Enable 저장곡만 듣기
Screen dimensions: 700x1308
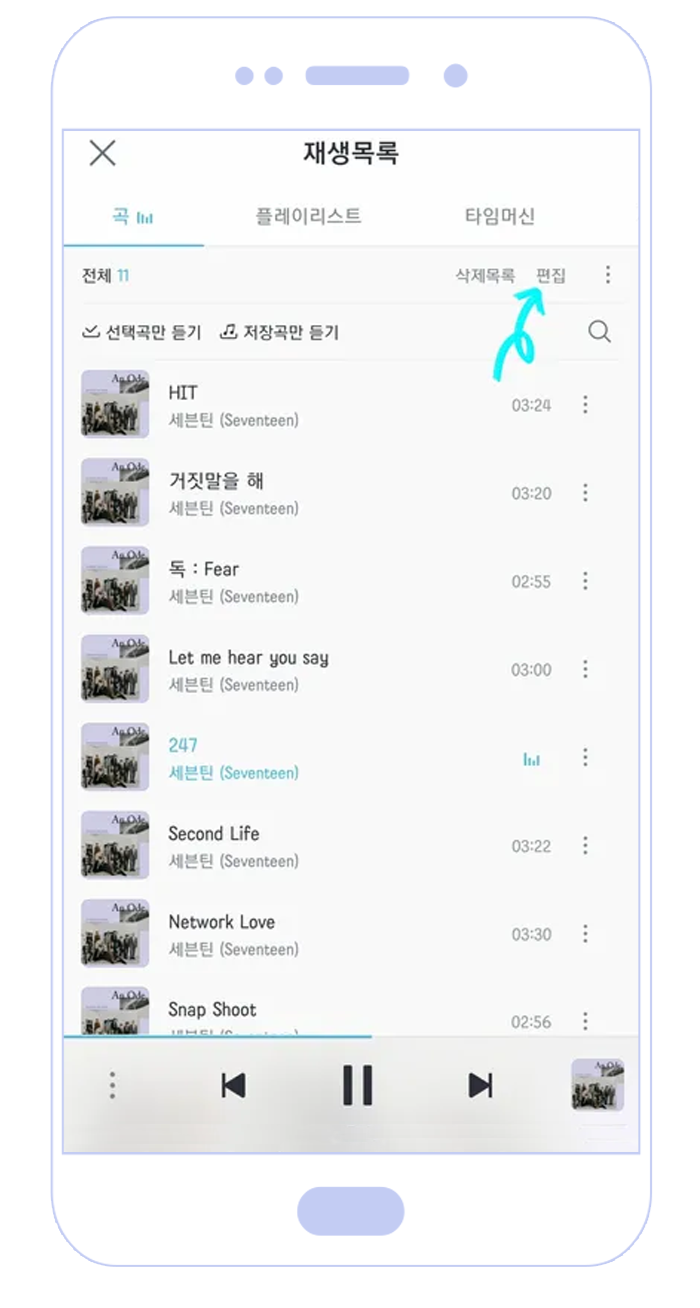pyautogui.click(x=280, y=332)
